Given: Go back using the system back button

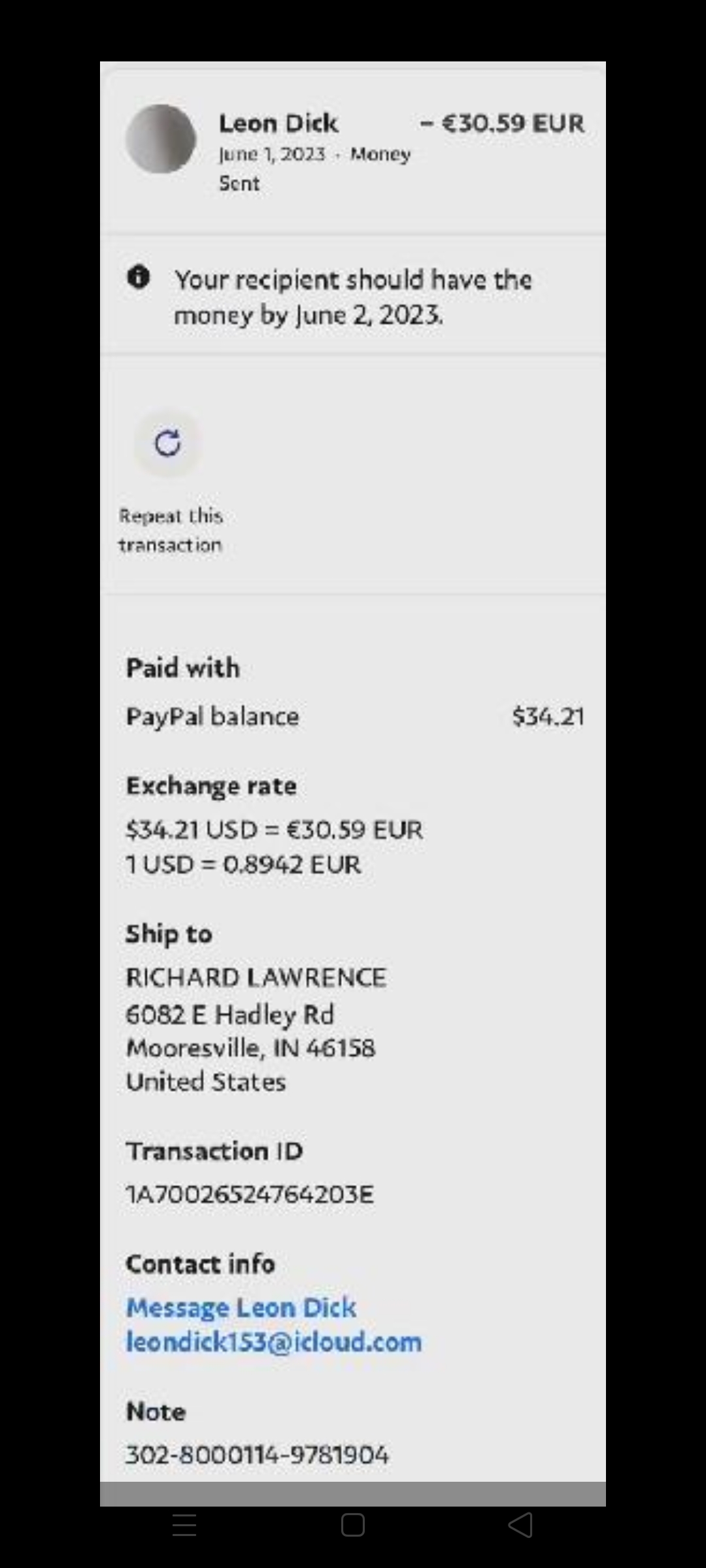Looking at the screenshot, I should [x=521, y=1525].
